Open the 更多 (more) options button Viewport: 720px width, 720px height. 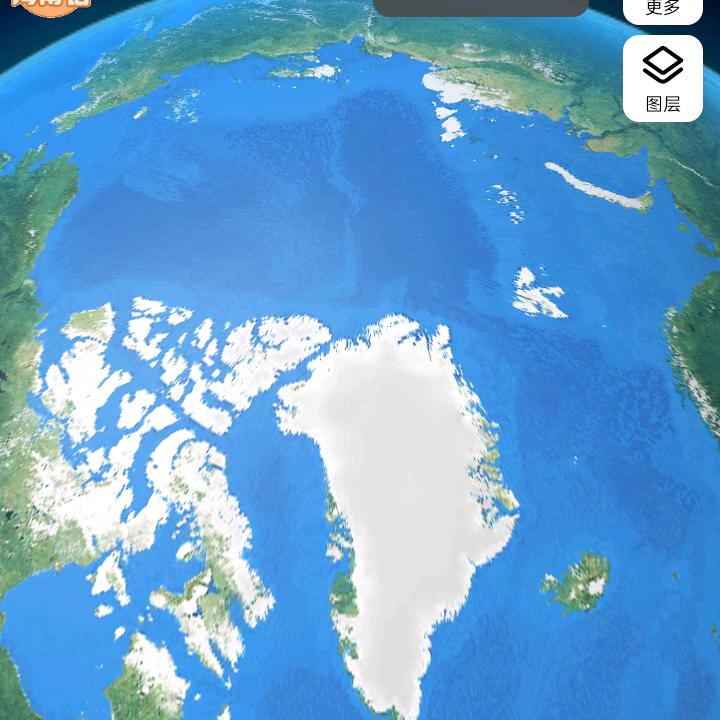(x=662, y=9)
